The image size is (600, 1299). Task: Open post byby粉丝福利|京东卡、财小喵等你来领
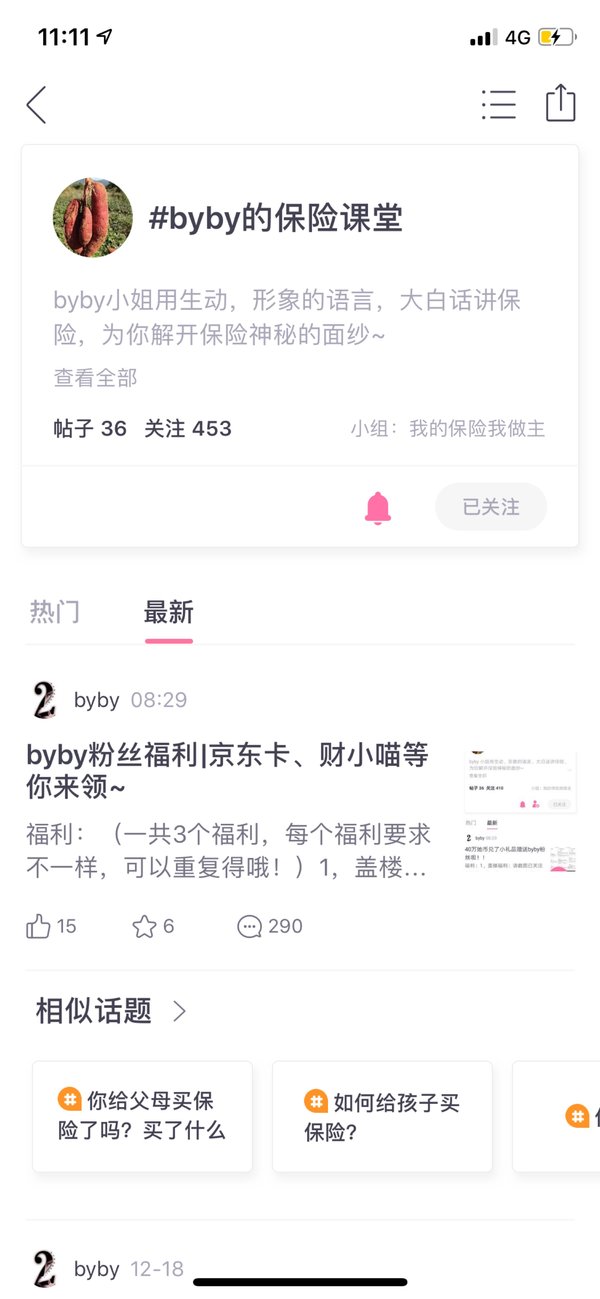(x=228, y=771)
